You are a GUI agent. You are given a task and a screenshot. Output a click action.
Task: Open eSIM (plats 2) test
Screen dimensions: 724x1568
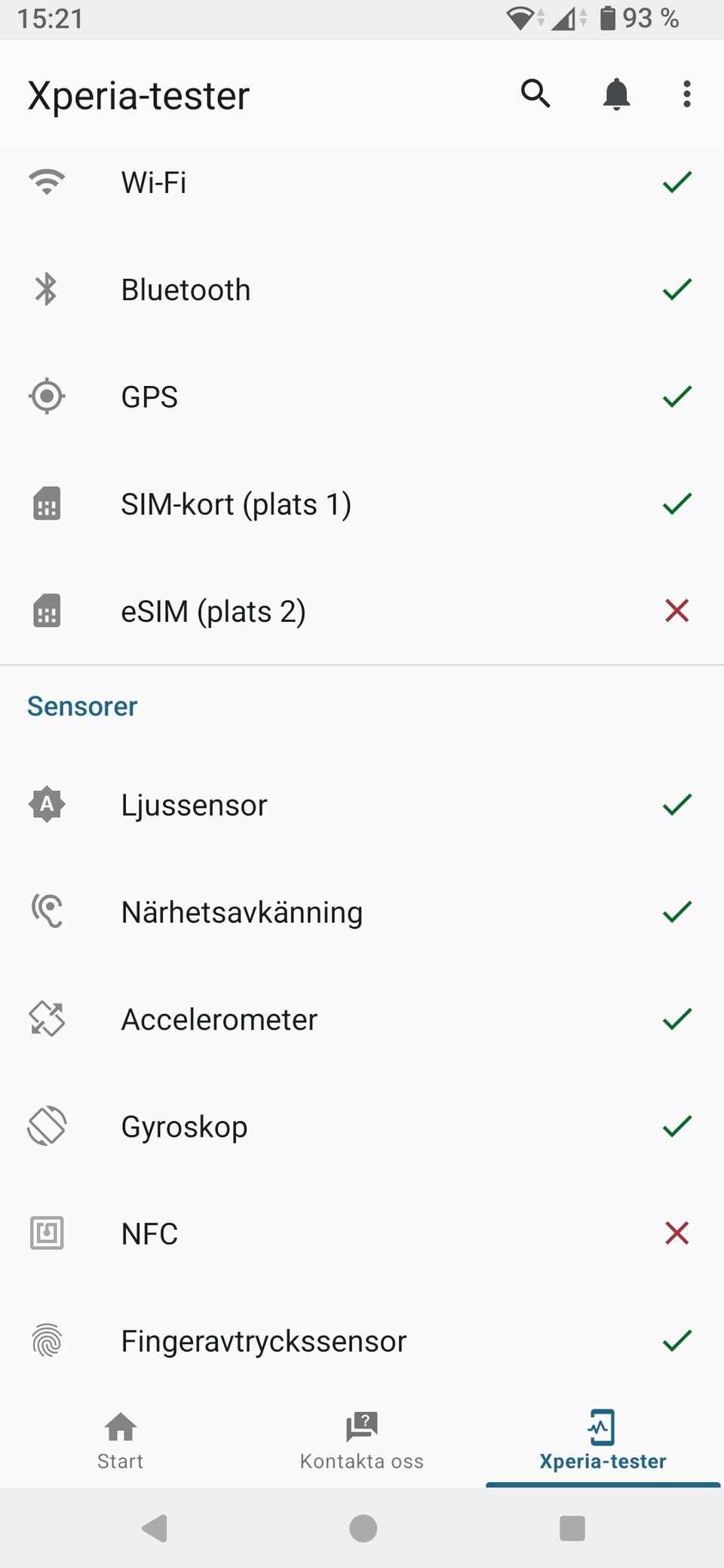coord(362,611)
